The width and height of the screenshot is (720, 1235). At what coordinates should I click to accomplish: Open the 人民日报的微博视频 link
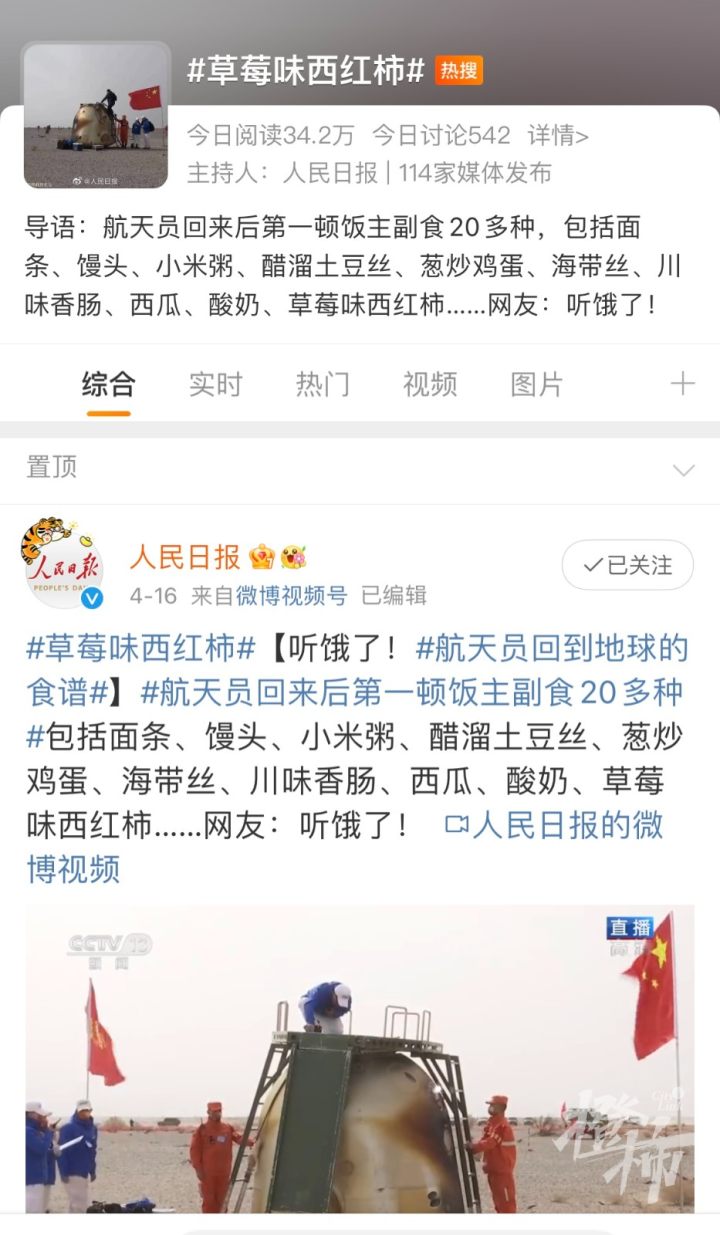[554, 826]
